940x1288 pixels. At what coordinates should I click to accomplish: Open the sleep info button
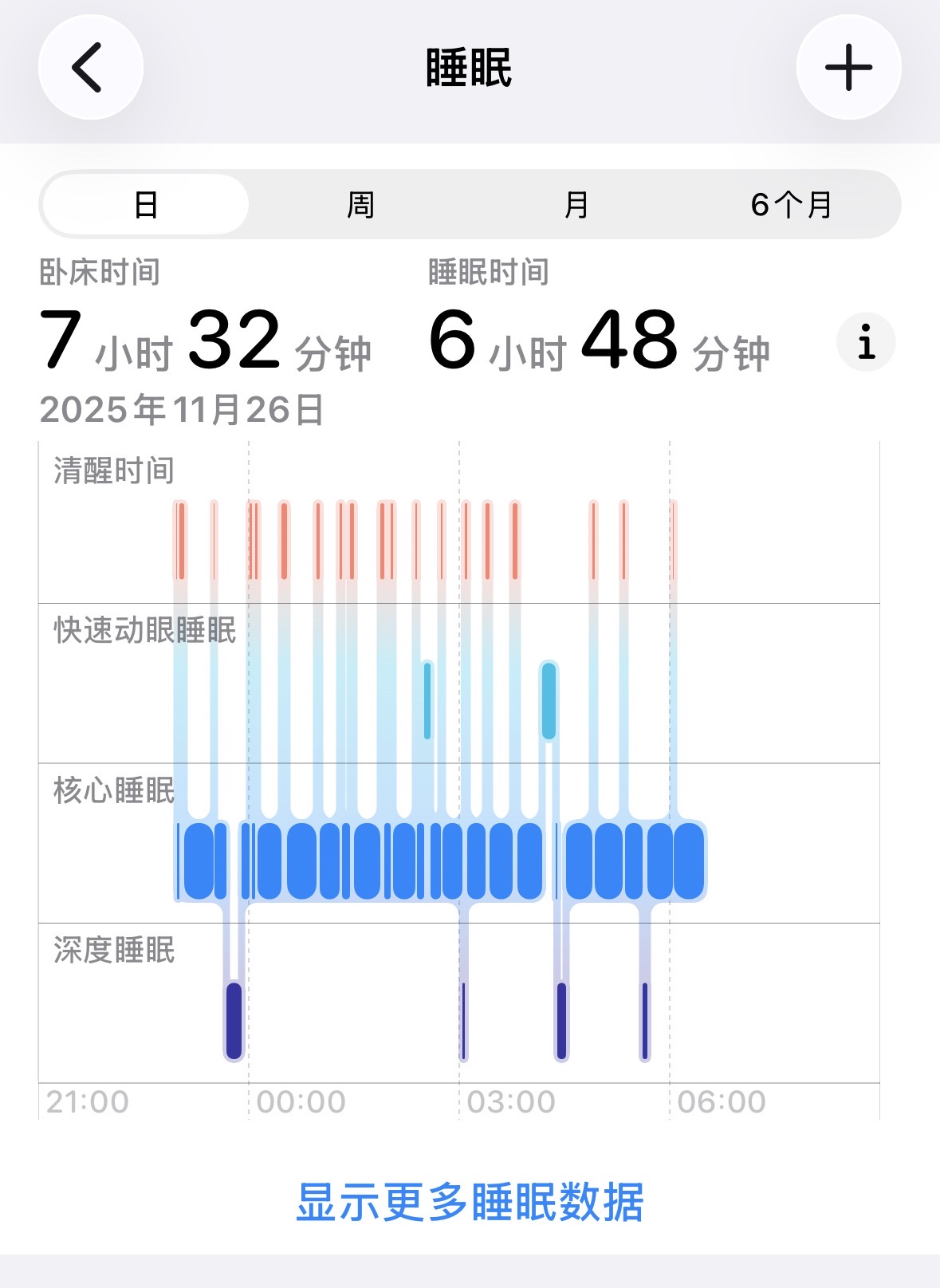pos(866,341)
